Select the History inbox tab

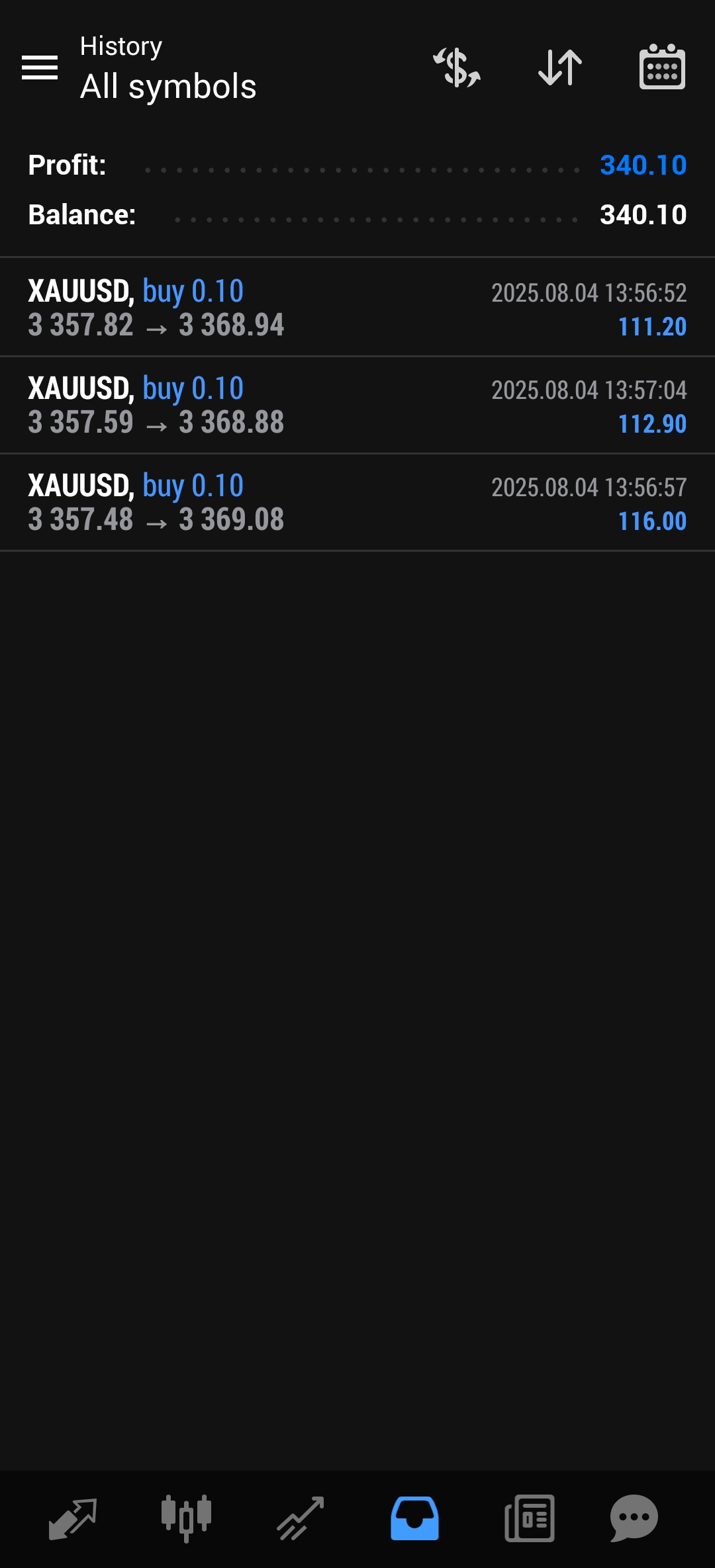coord(414,1518)
